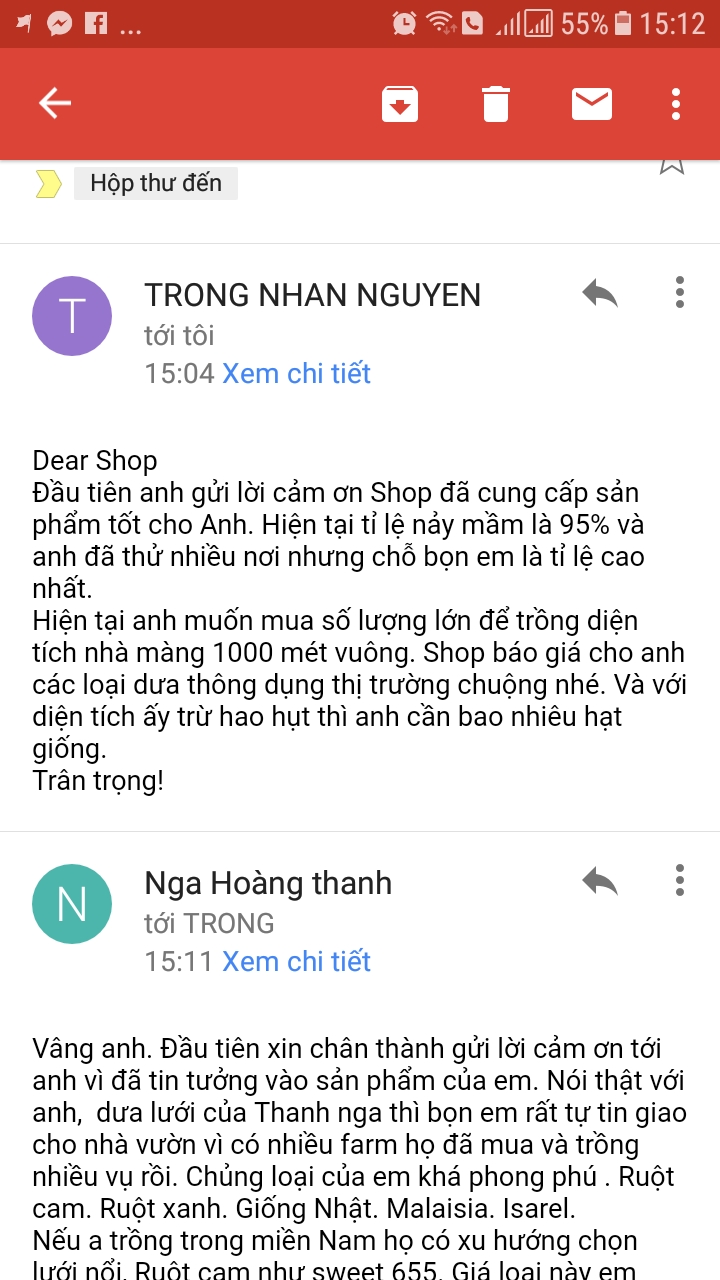Open Nga Hoàng thanh's sender avatar

(72, 904)
